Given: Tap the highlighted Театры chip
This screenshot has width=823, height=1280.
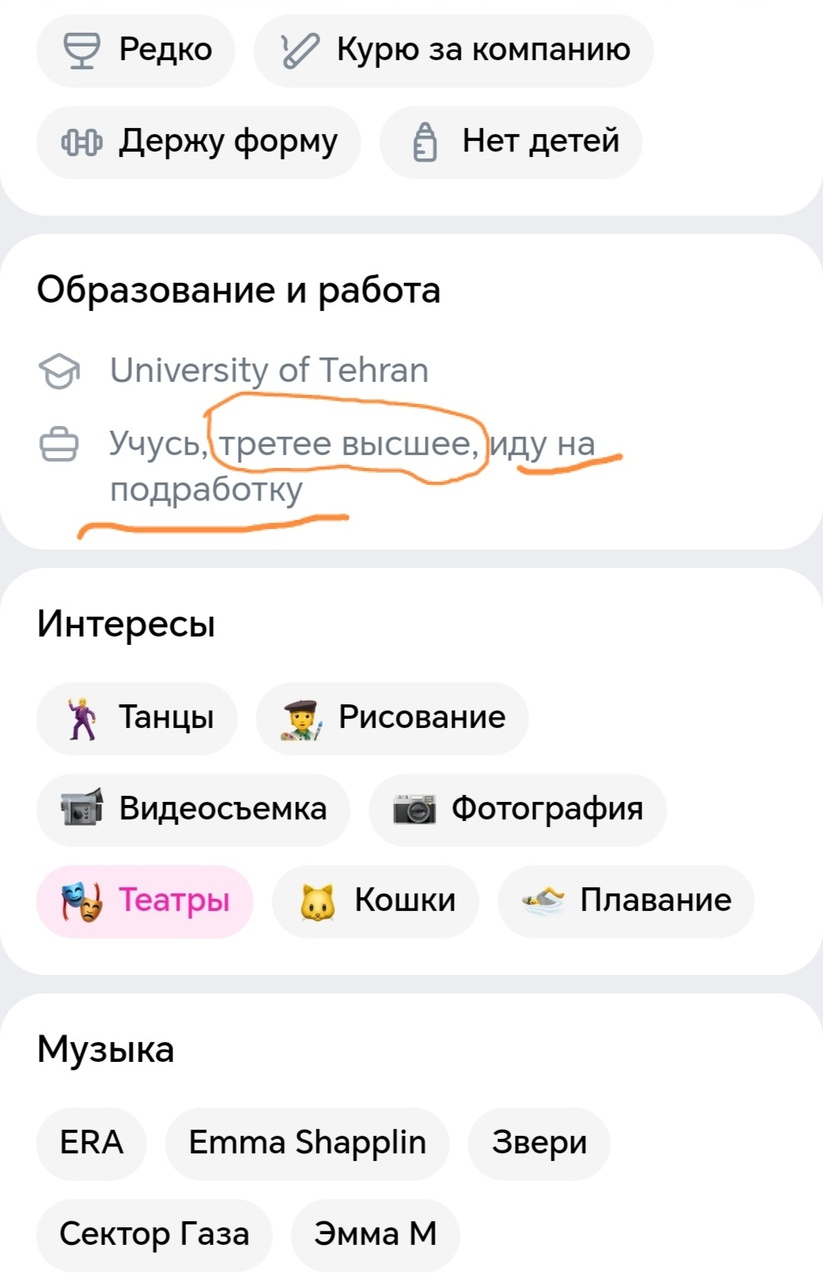Looking at the screenshot, I should 145,901.
